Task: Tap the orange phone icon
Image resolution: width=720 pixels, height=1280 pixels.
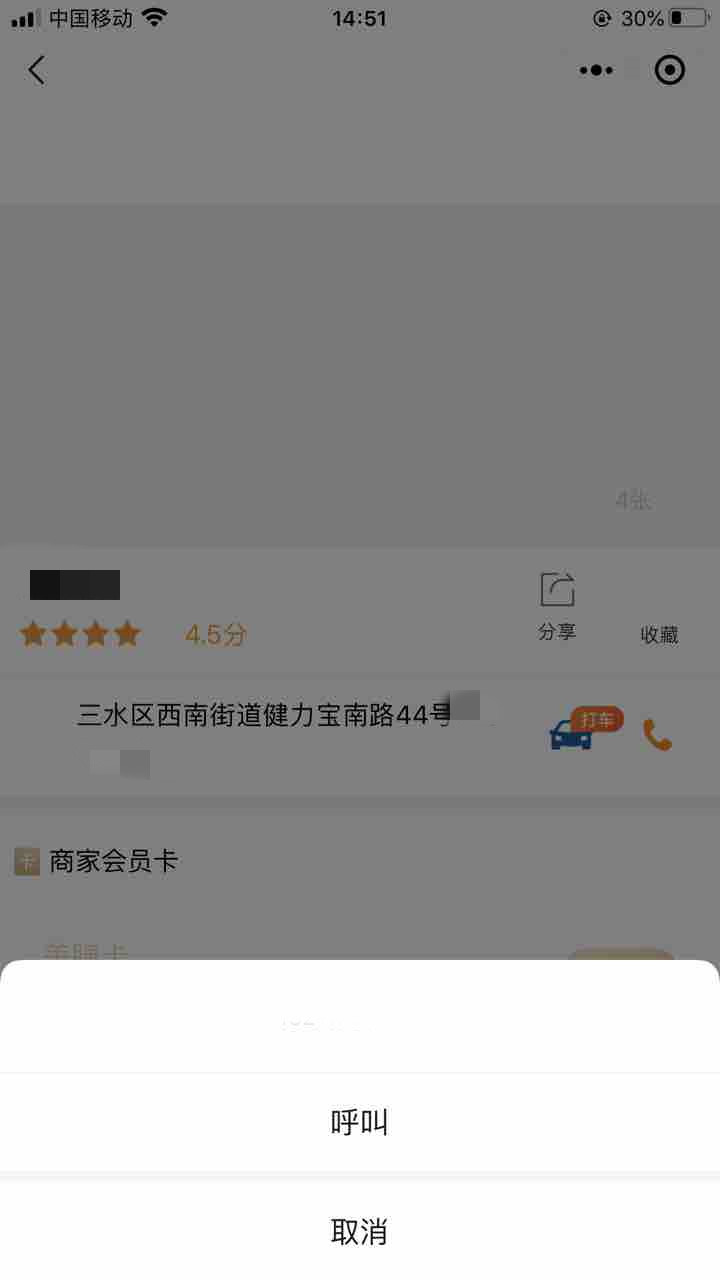Action: tap(657, 735)
